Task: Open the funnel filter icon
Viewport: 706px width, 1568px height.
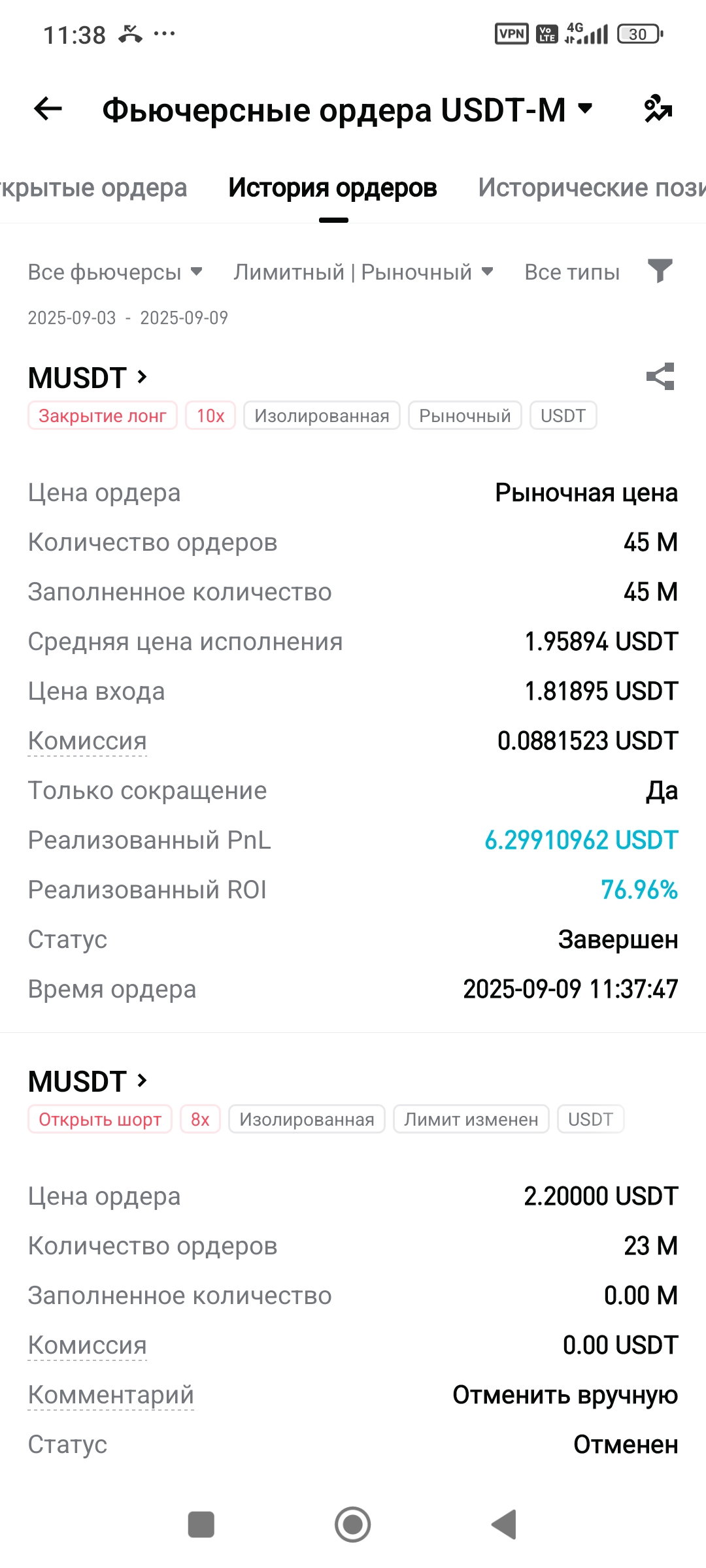Action: point(660,270)
